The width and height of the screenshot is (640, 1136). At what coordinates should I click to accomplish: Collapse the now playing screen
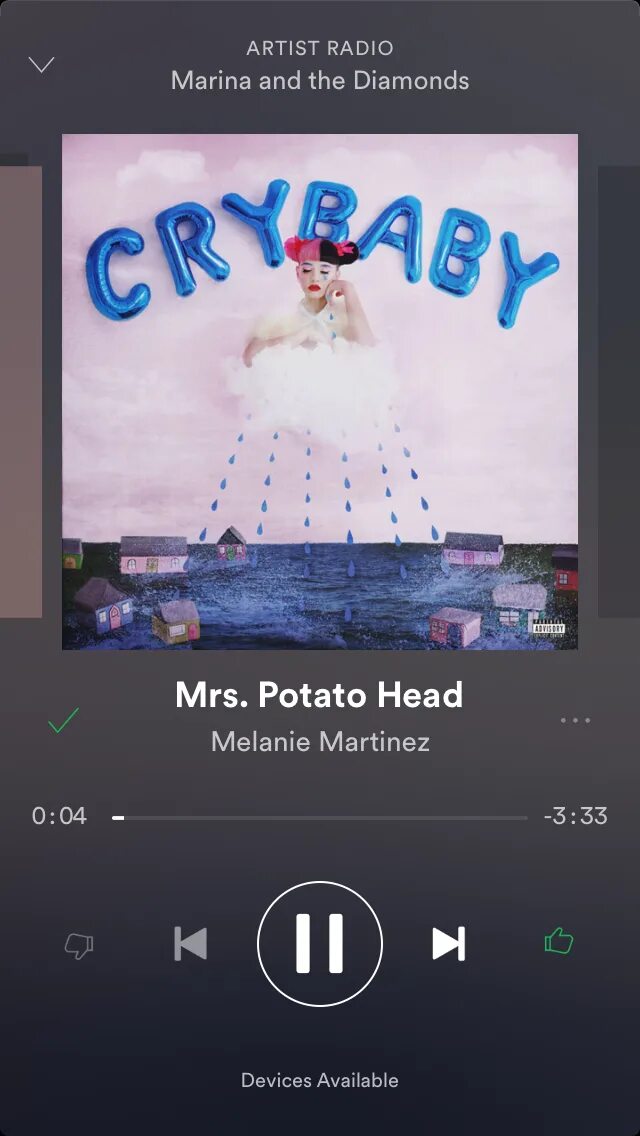(41, 66)
